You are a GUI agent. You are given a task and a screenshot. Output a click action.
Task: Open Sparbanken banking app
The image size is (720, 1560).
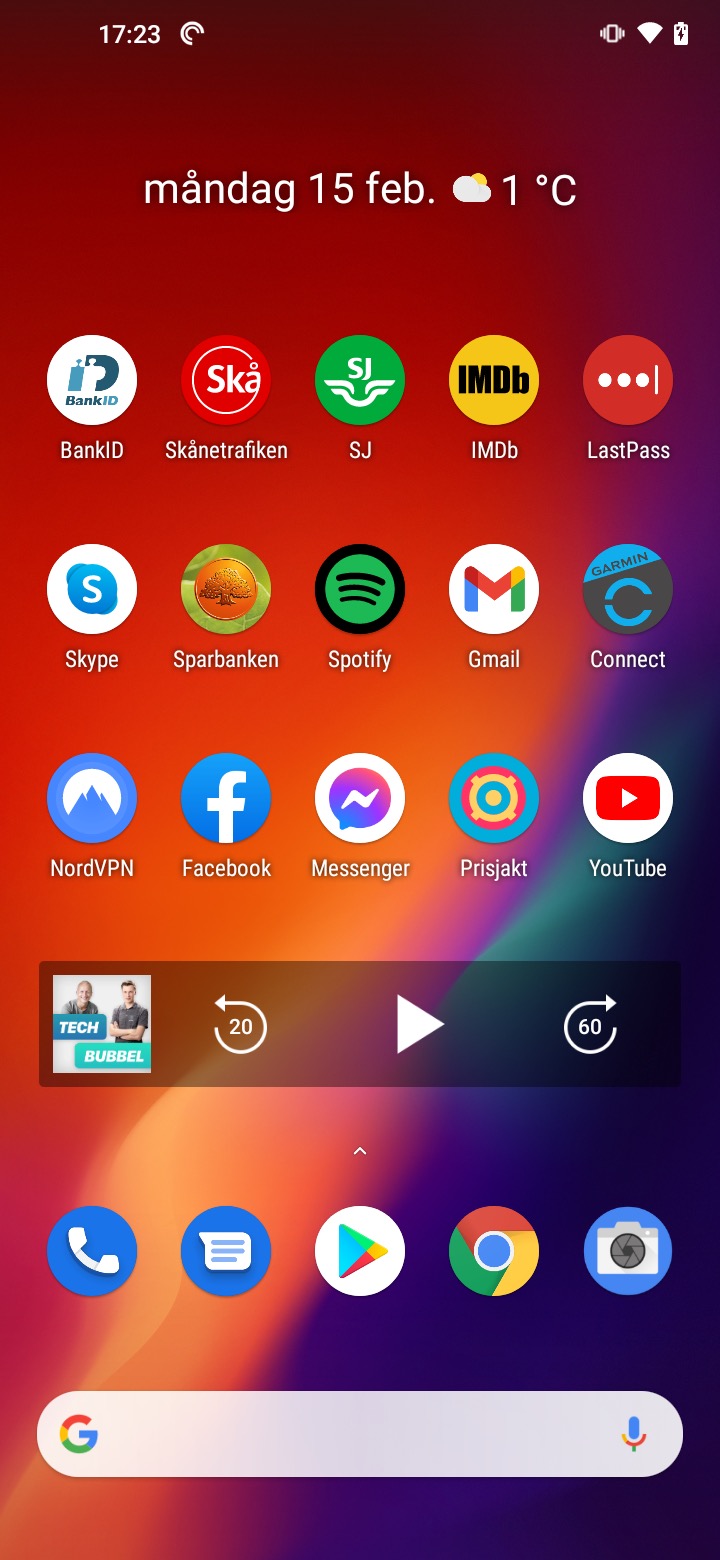tap(226, 590)
